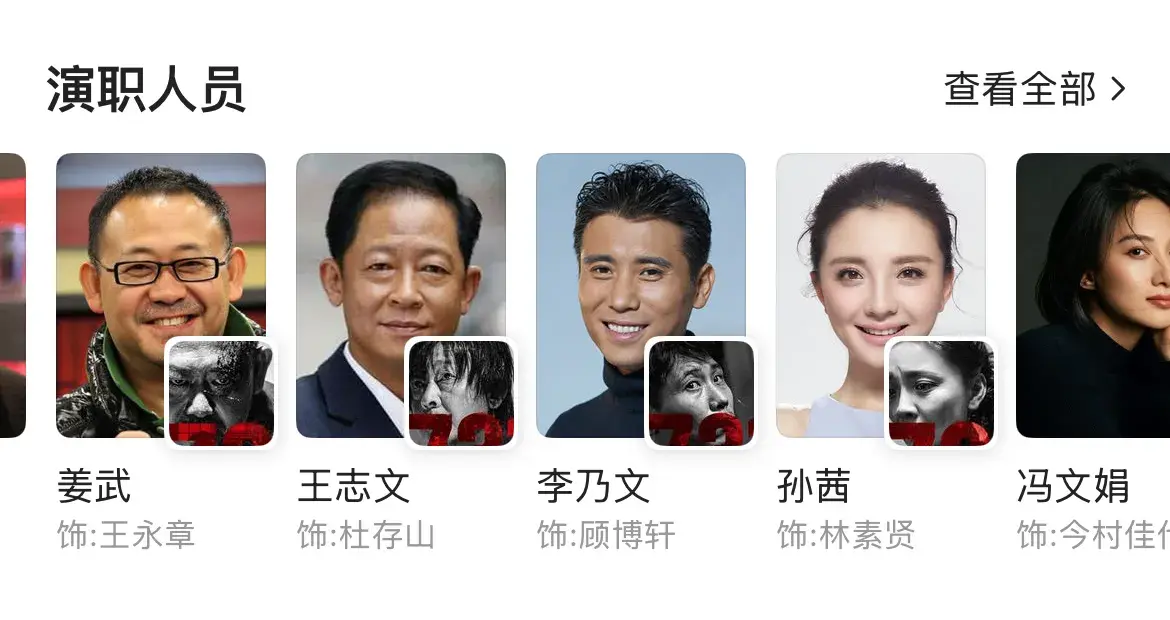Viewport: 1170px width, 620px height.
Task: Open 查看全部 to see the full cast list
Action: pyautogui.click(x=1034, y=90)
